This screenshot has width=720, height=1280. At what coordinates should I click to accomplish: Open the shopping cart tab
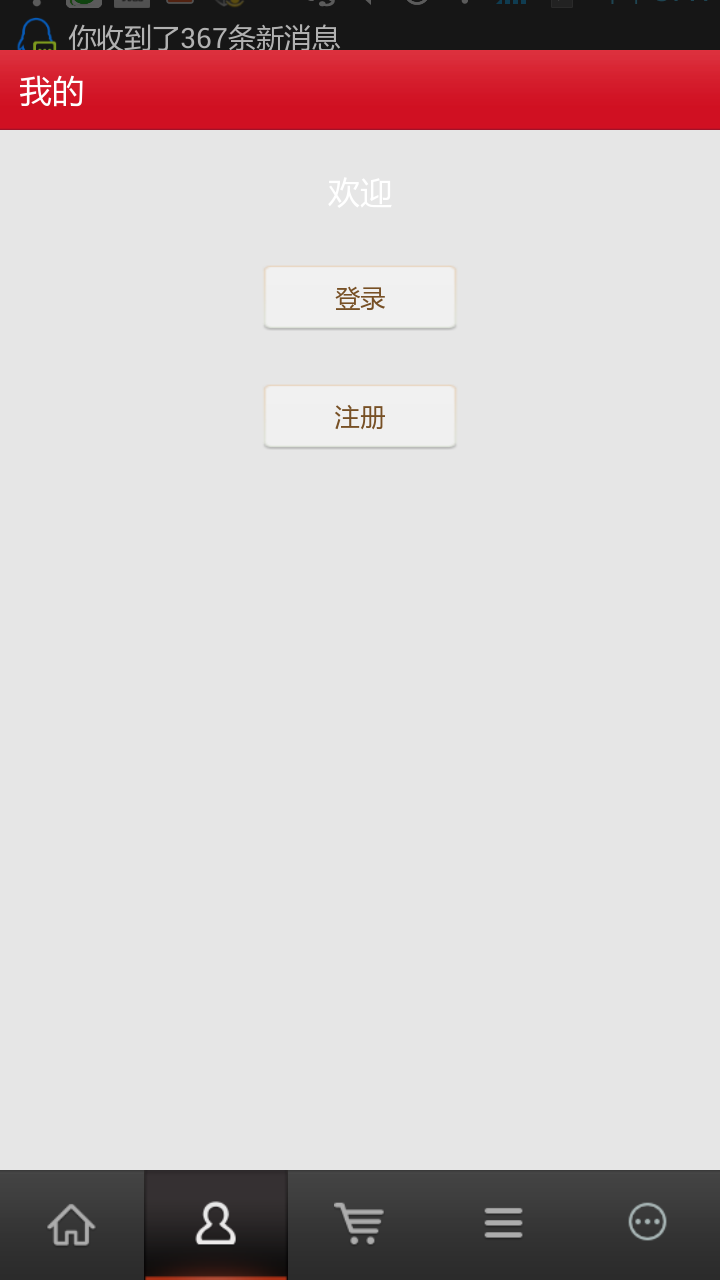[359, 1224]
